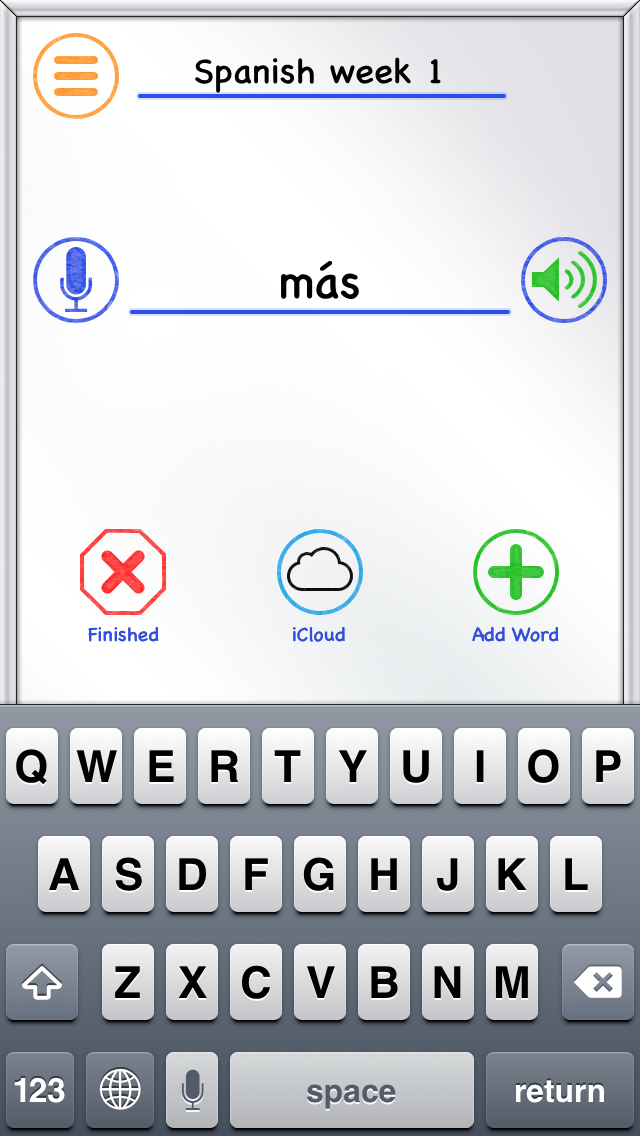Viewport: 640px width, 1136px height.
Task: Play the word audio with the speaker icon
Action: [x=564, y=280]
